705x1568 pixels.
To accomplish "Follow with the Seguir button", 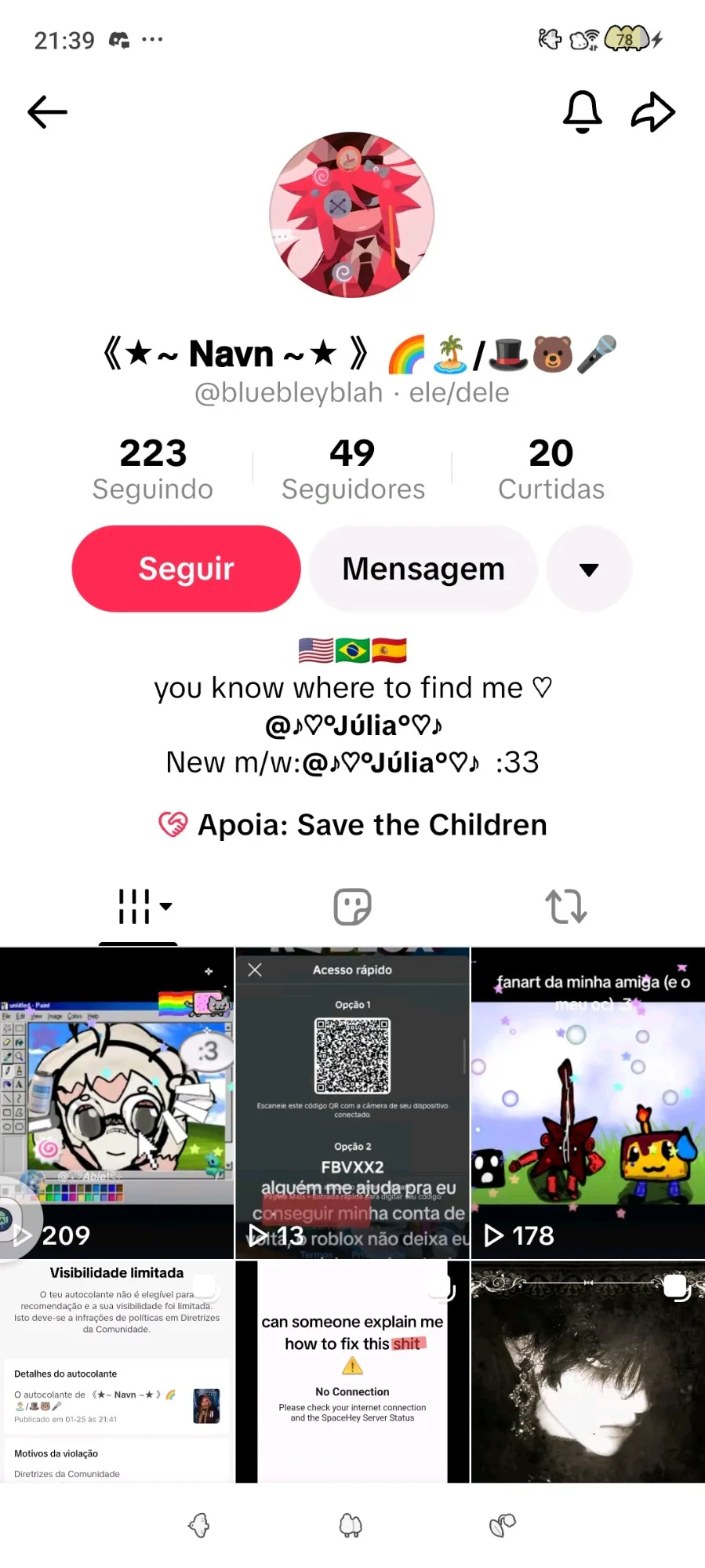I will click(x=187, y=569).
